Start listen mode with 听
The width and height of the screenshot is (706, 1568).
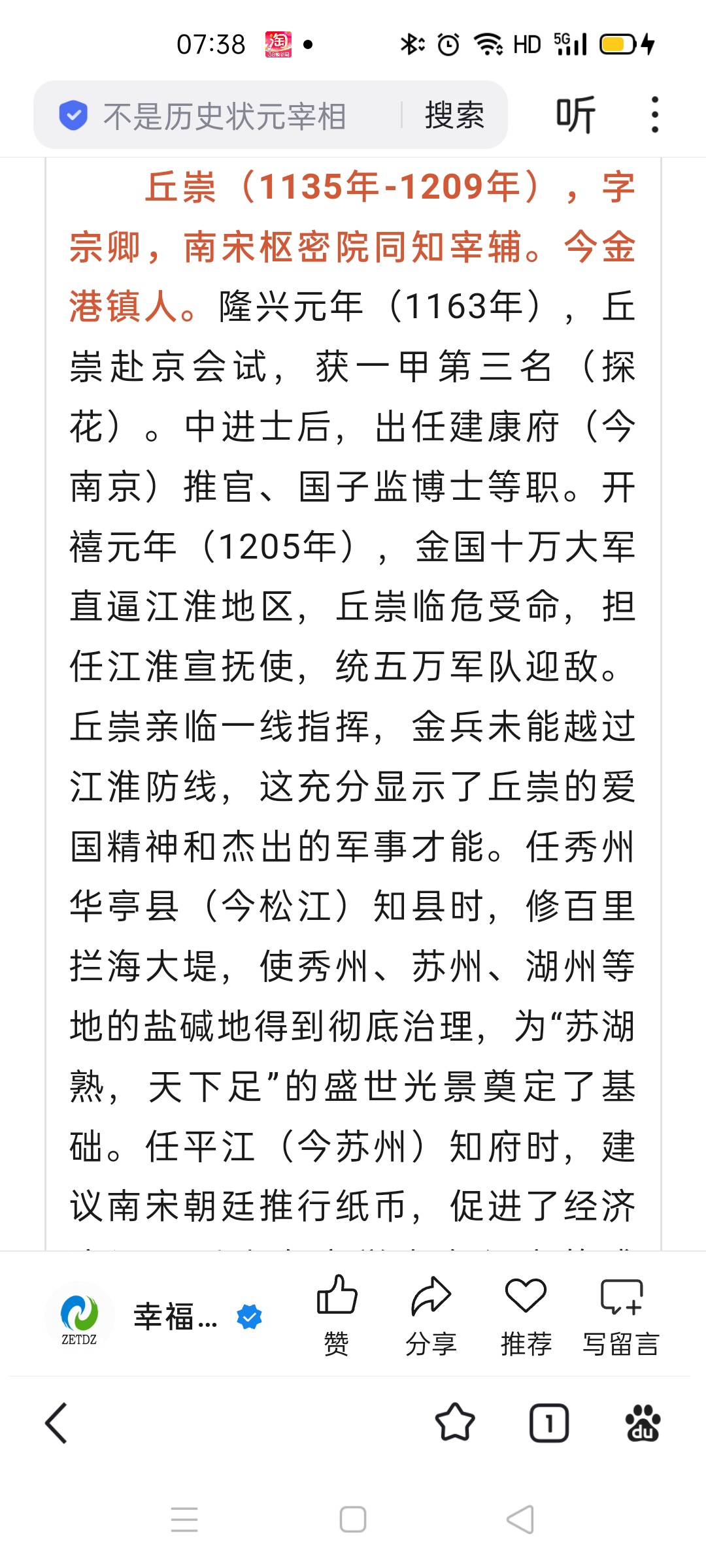tap(575, 115)
